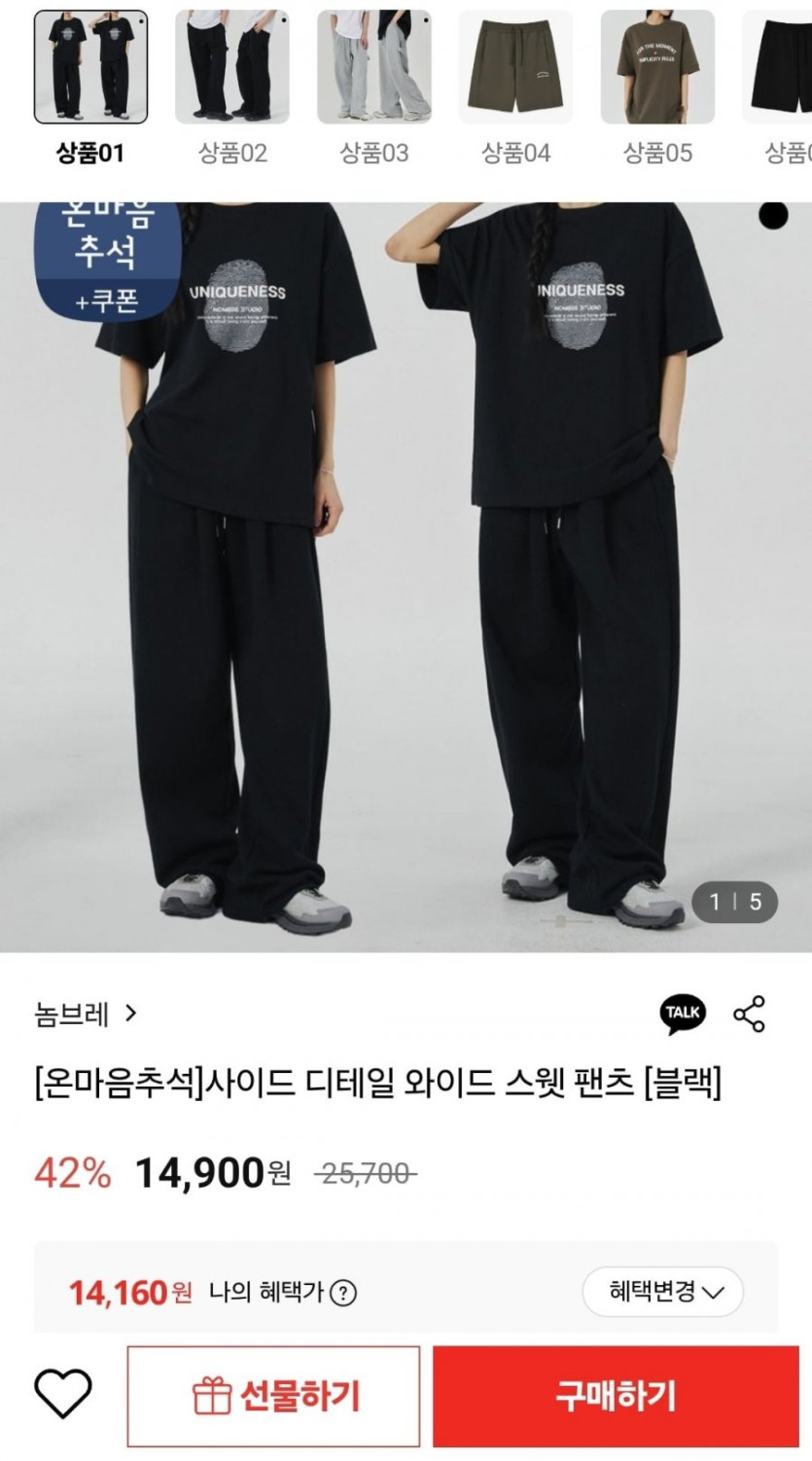The image size is (812, 1461).
Task: Add this product to wishlist
Action: pos(63,1394)
